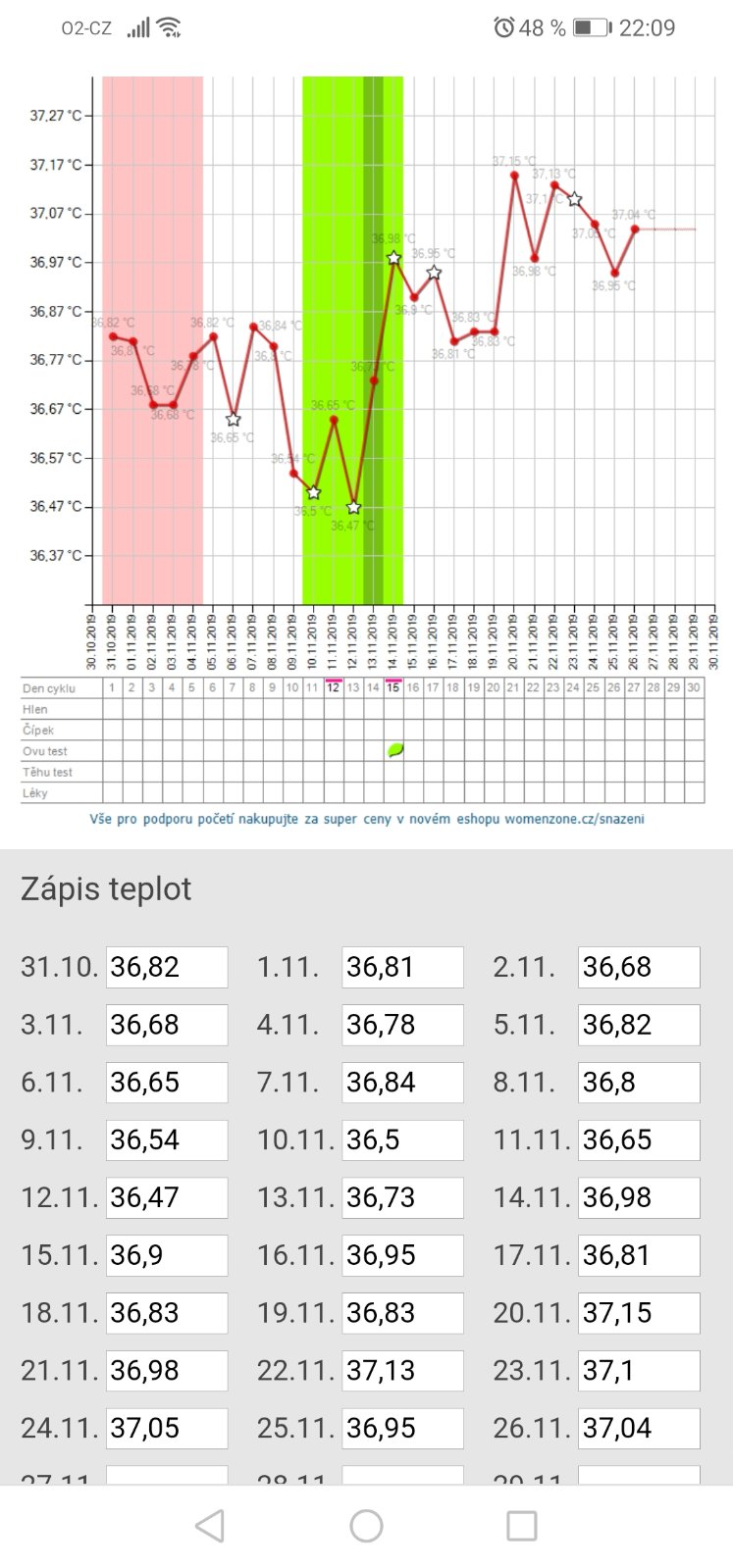
Task: Edit the temperature field for 23.11.
Action: [639, 1371]
